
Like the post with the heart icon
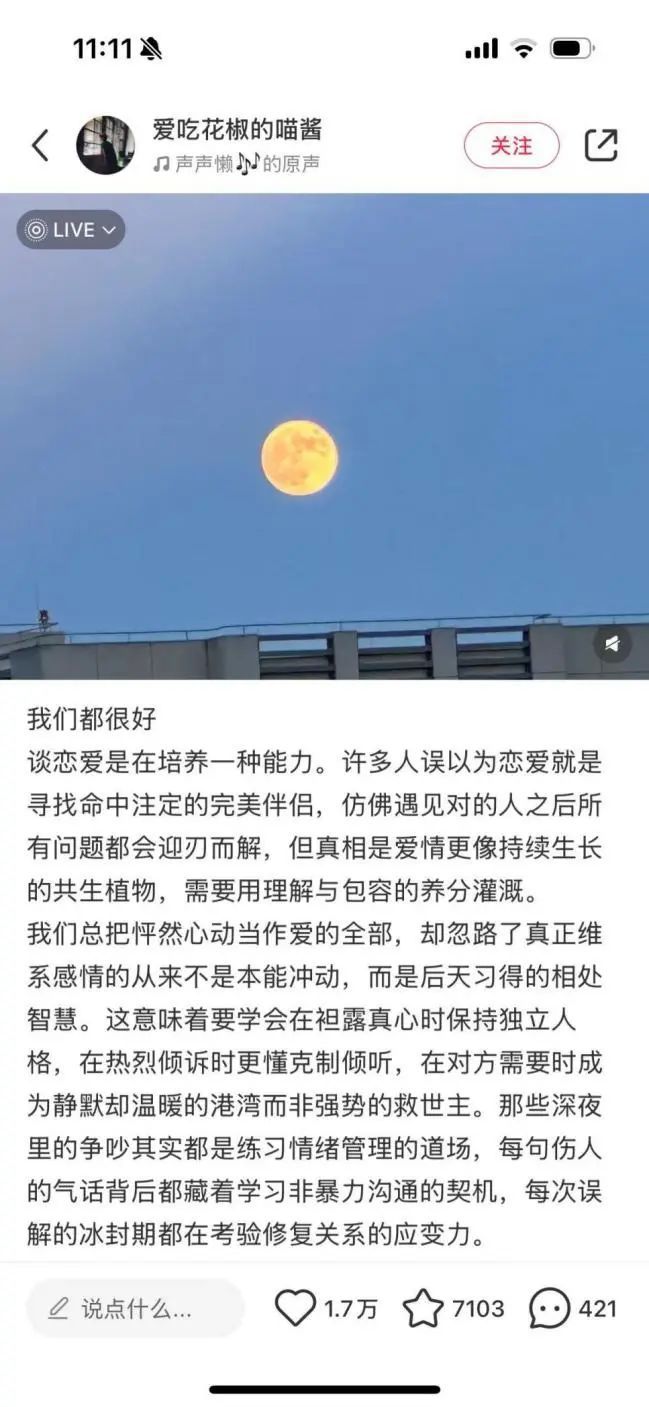[x=295, y=1308]
